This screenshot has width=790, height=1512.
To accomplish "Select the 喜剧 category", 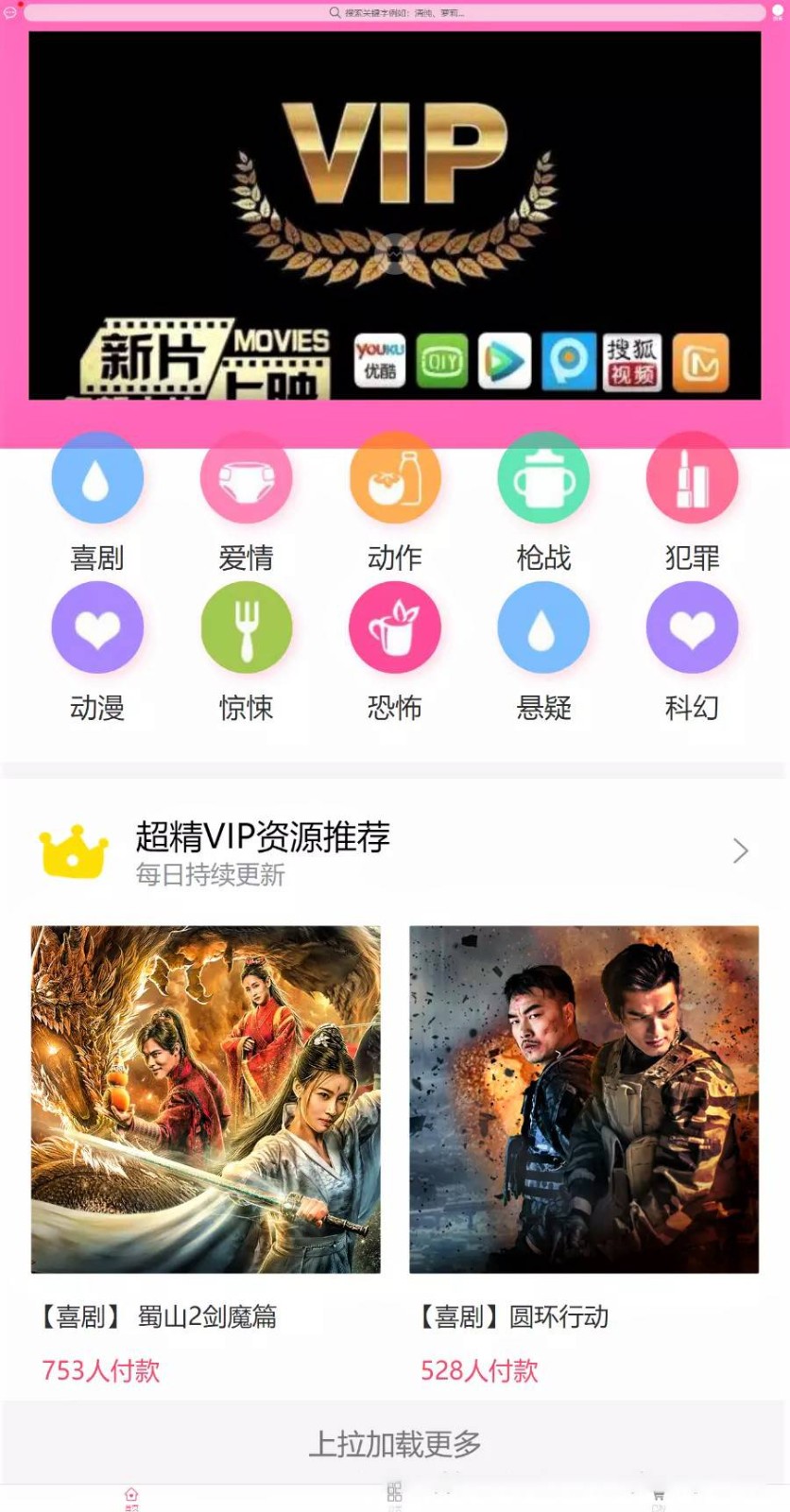I will [97, 503].
